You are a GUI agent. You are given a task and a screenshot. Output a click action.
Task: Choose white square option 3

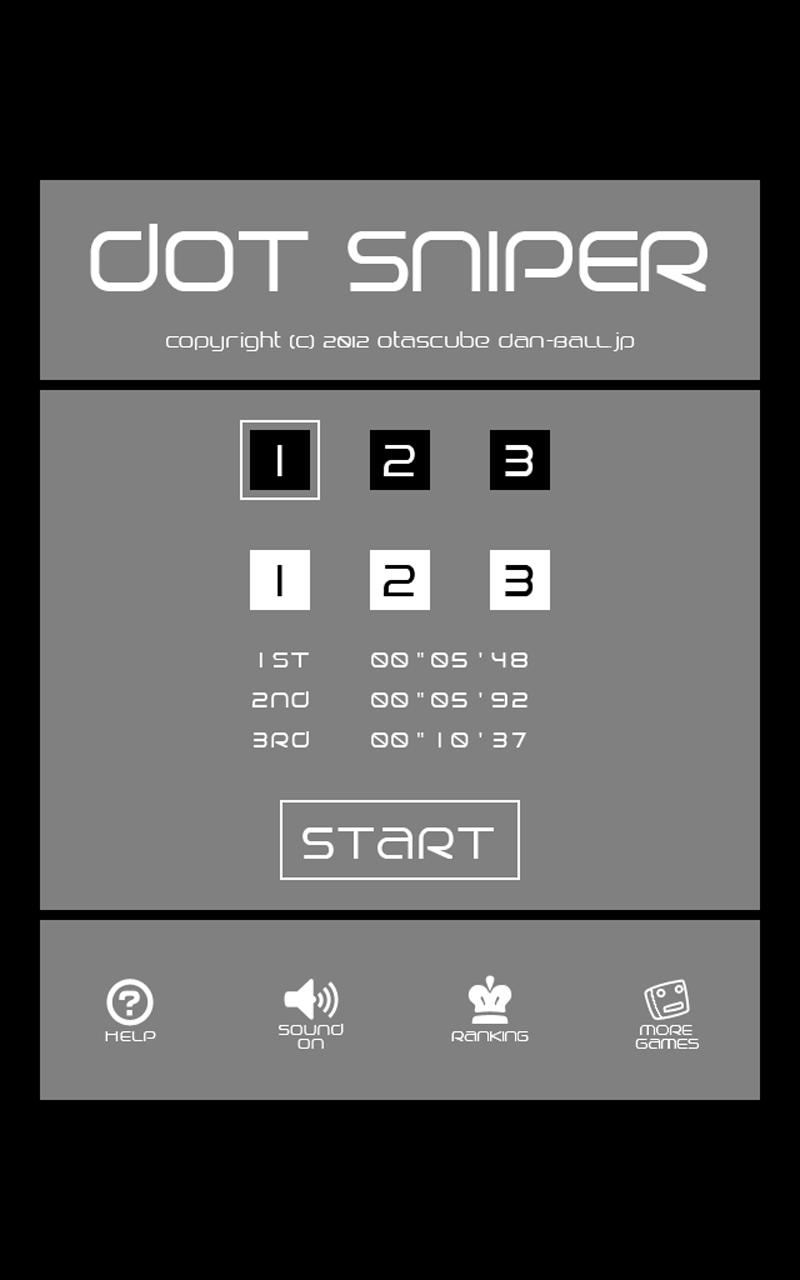(x=520, y=580)
